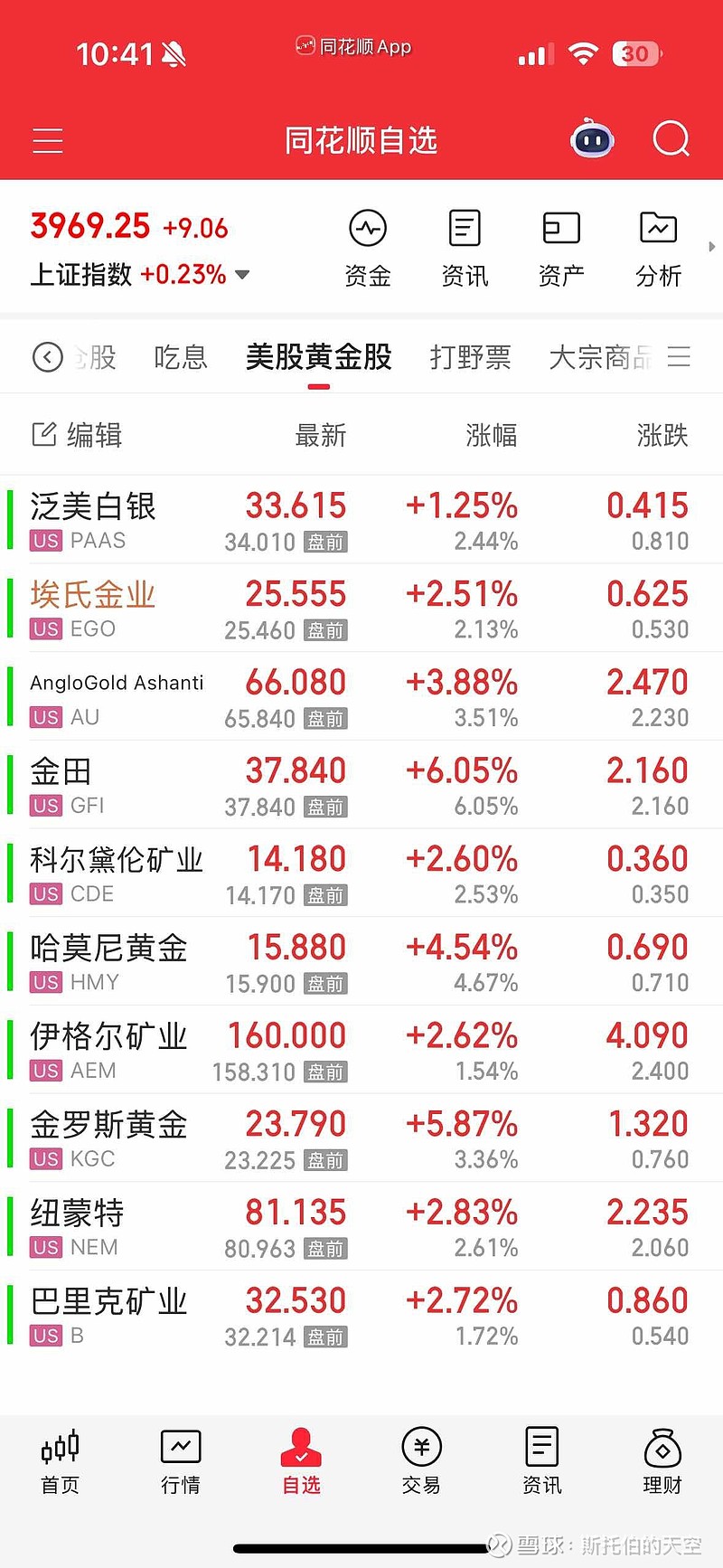Viewport: 723px width, 1568px height.
Task: Collapse tabs with the left chevron
Action: [47, 357]
